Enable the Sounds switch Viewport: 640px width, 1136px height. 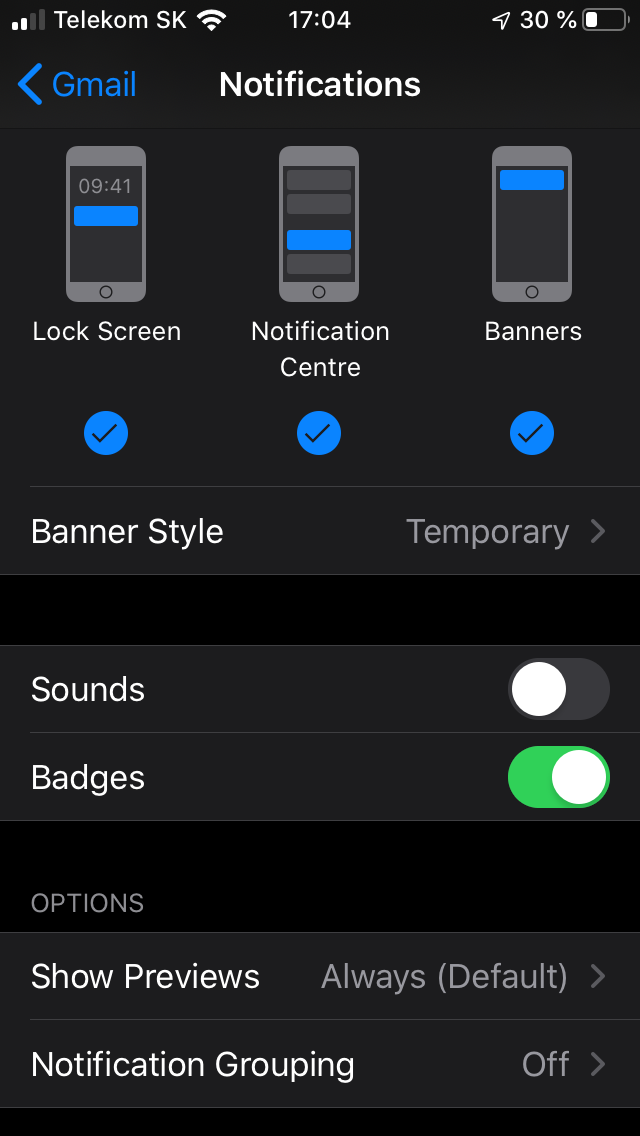pyautogui.click(x=559, y=689)
